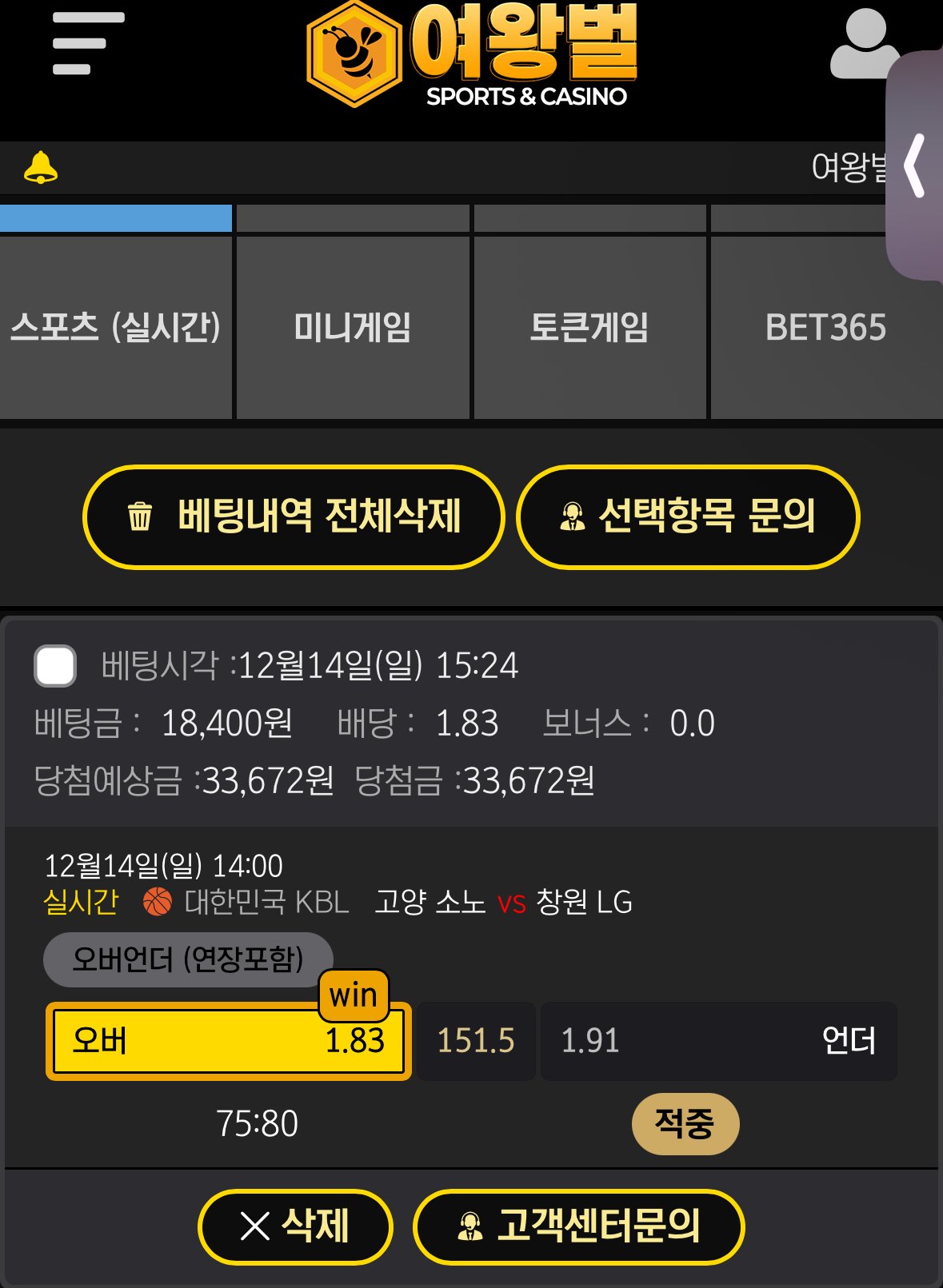The width and height of the screenshot is (943, 1288).
Task: Check the box beside the 15:24 bet
Action: 55,665
